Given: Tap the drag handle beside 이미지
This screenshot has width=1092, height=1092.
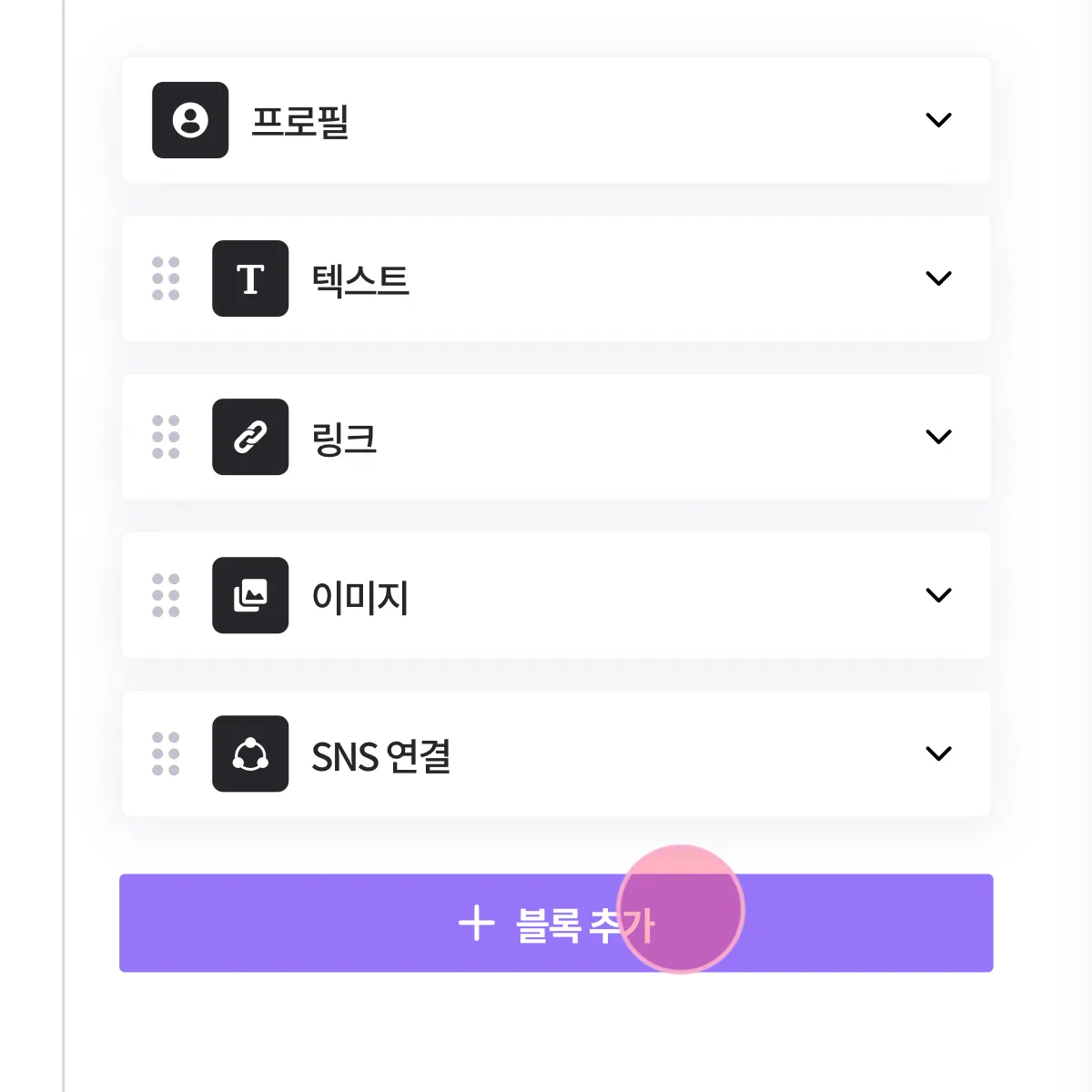Looking at the screenshot, I should pos(166,595).
